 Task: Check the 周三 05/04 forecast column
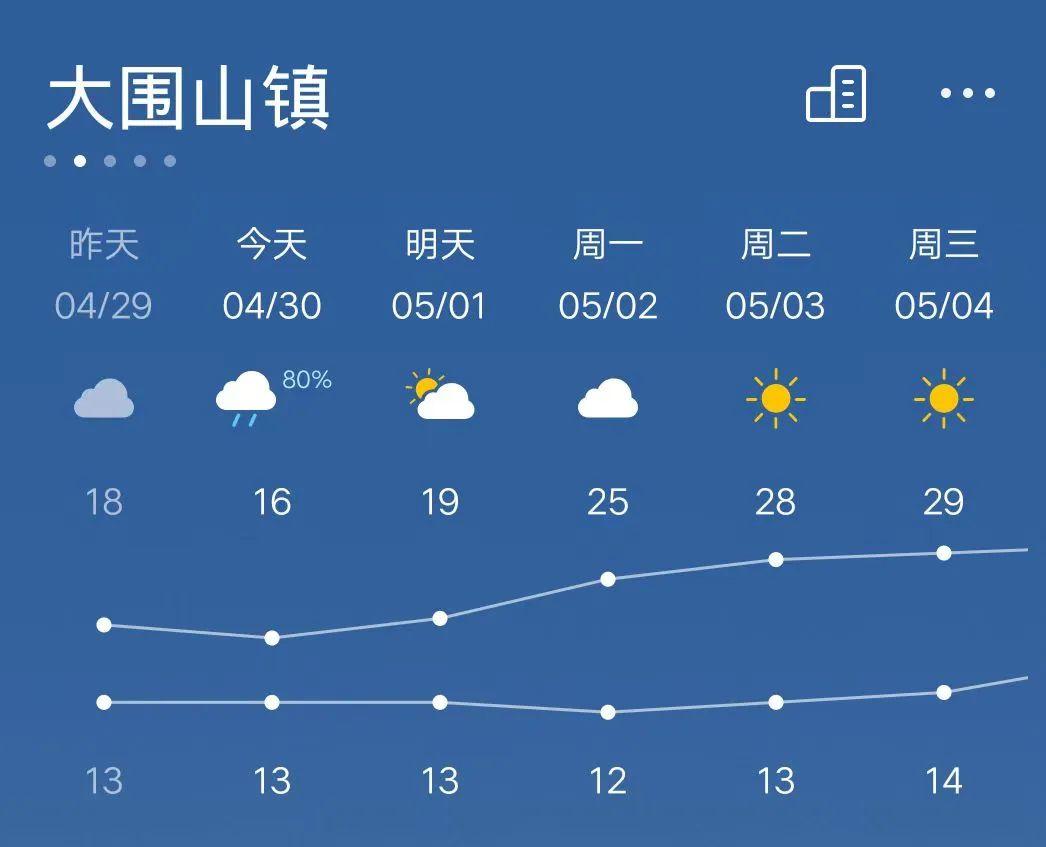943,398
